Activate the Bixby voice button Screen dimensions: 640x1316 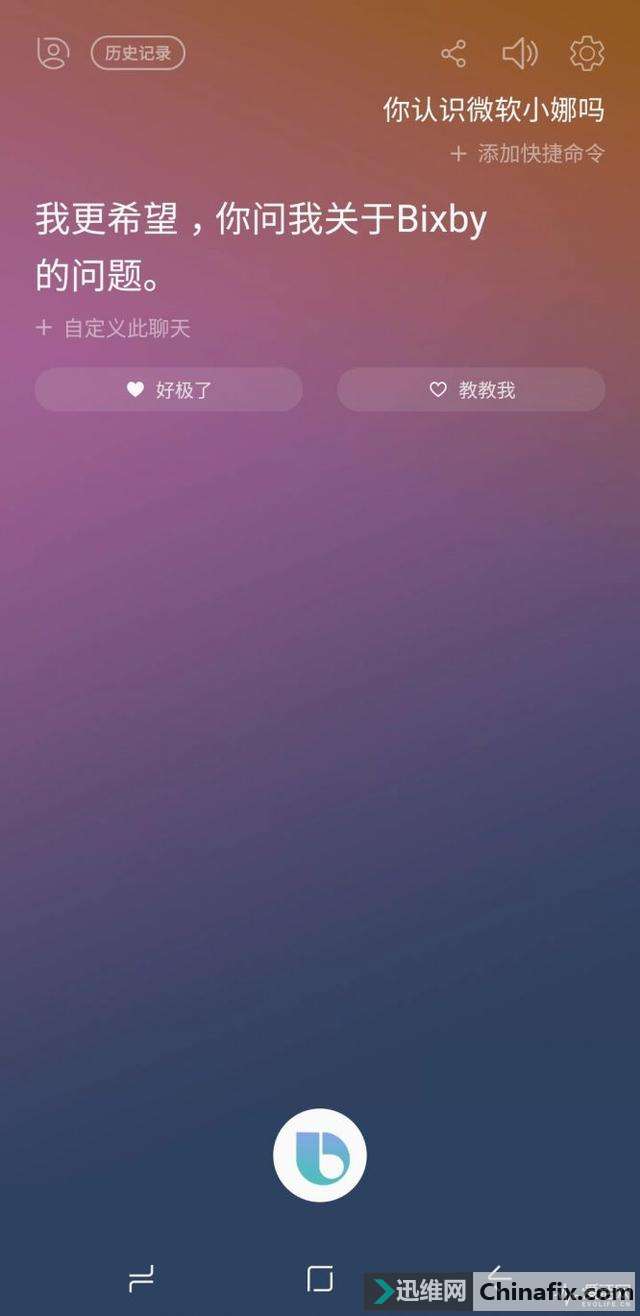320,1155
